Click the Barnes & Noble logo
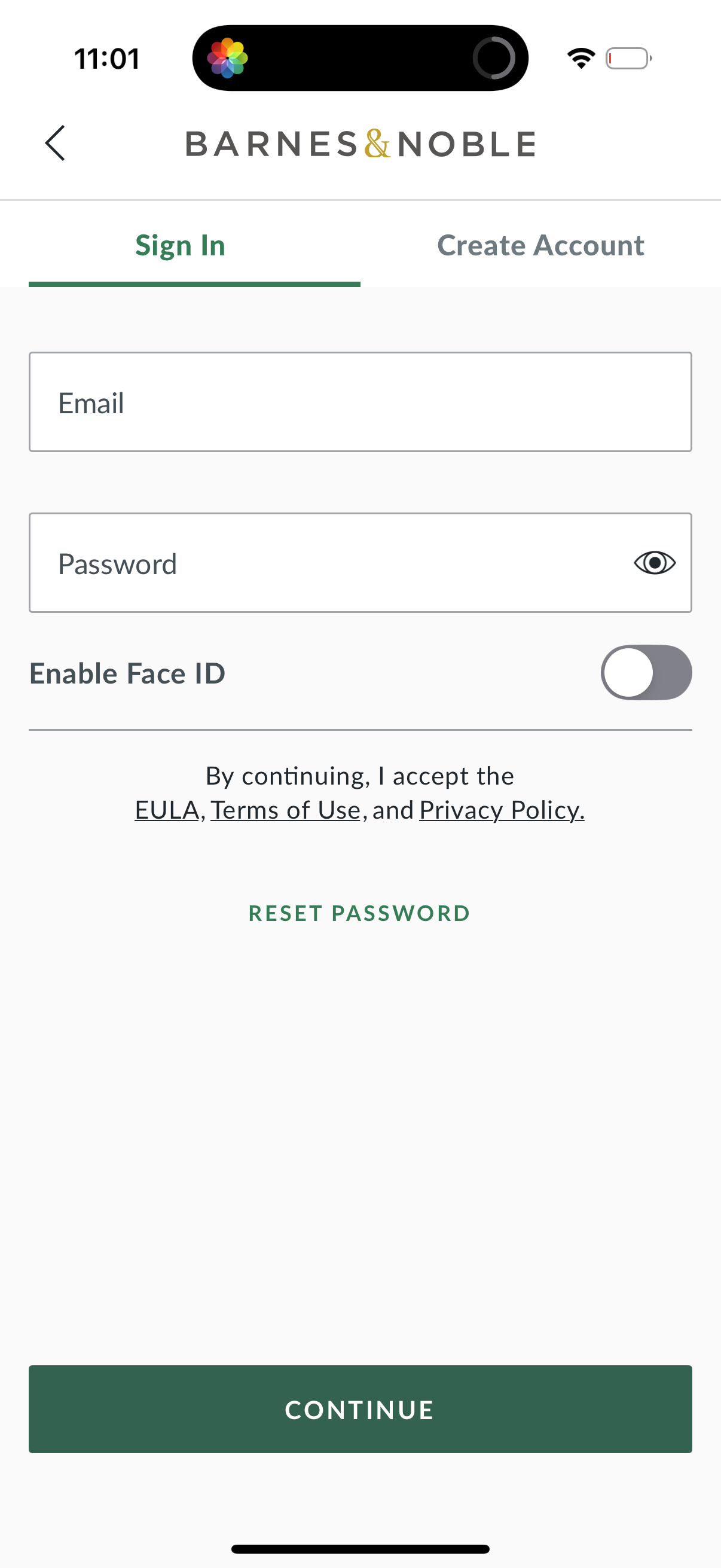721x1568 pixels. pyautogui.click(x=360, y=144)
